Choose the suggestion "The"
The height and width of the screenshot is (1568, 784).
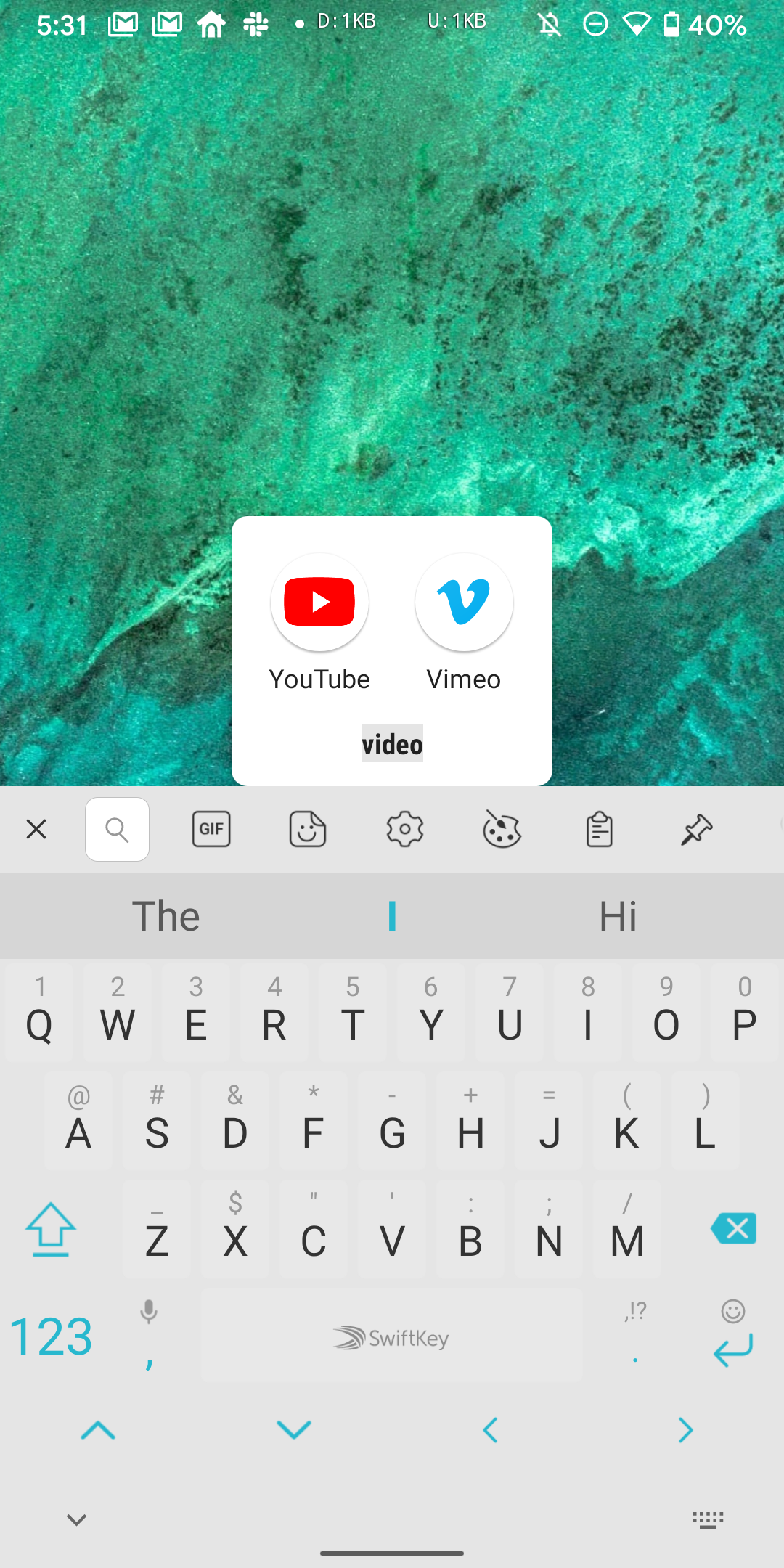click(166, 915)
